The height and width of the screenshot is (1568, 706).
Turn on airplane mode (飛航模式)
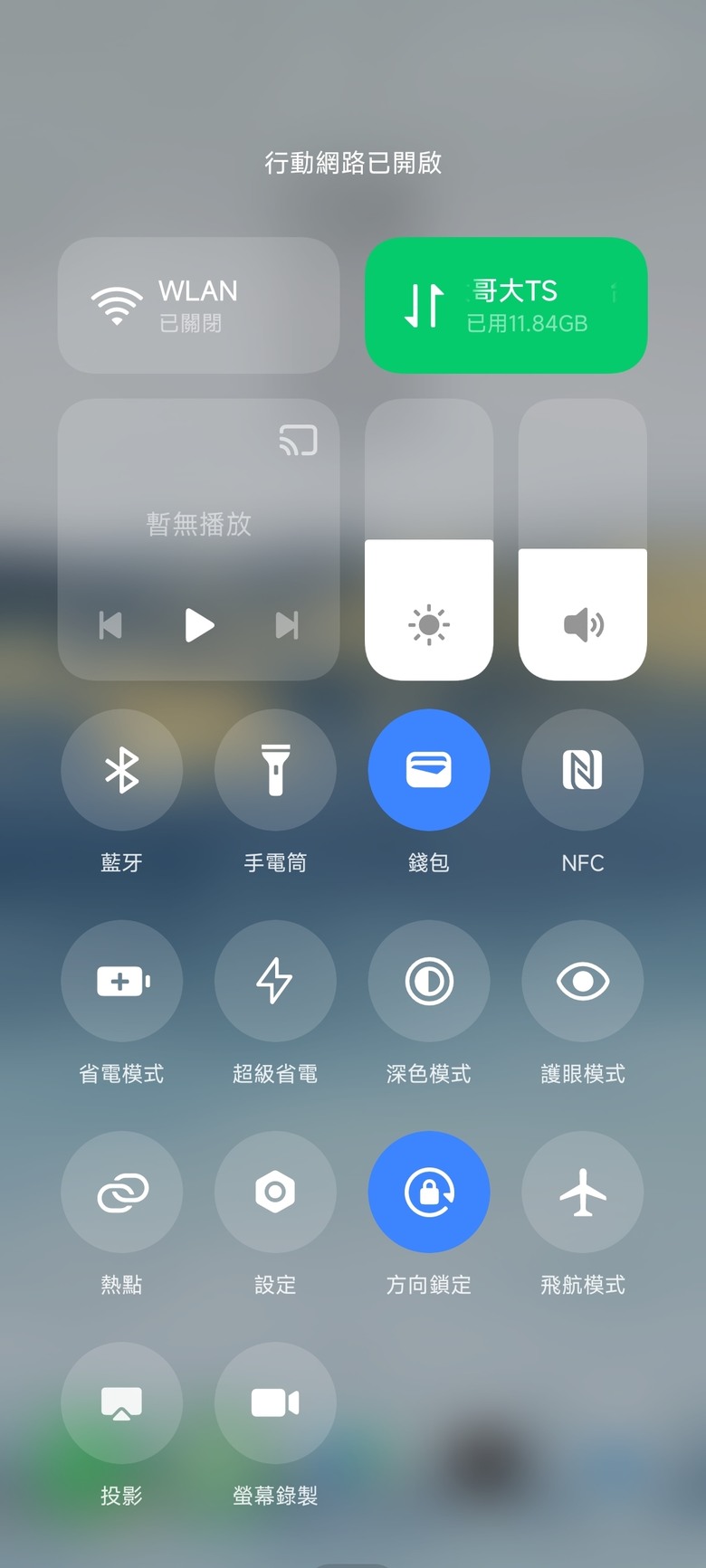click(x=582, y=1192)
